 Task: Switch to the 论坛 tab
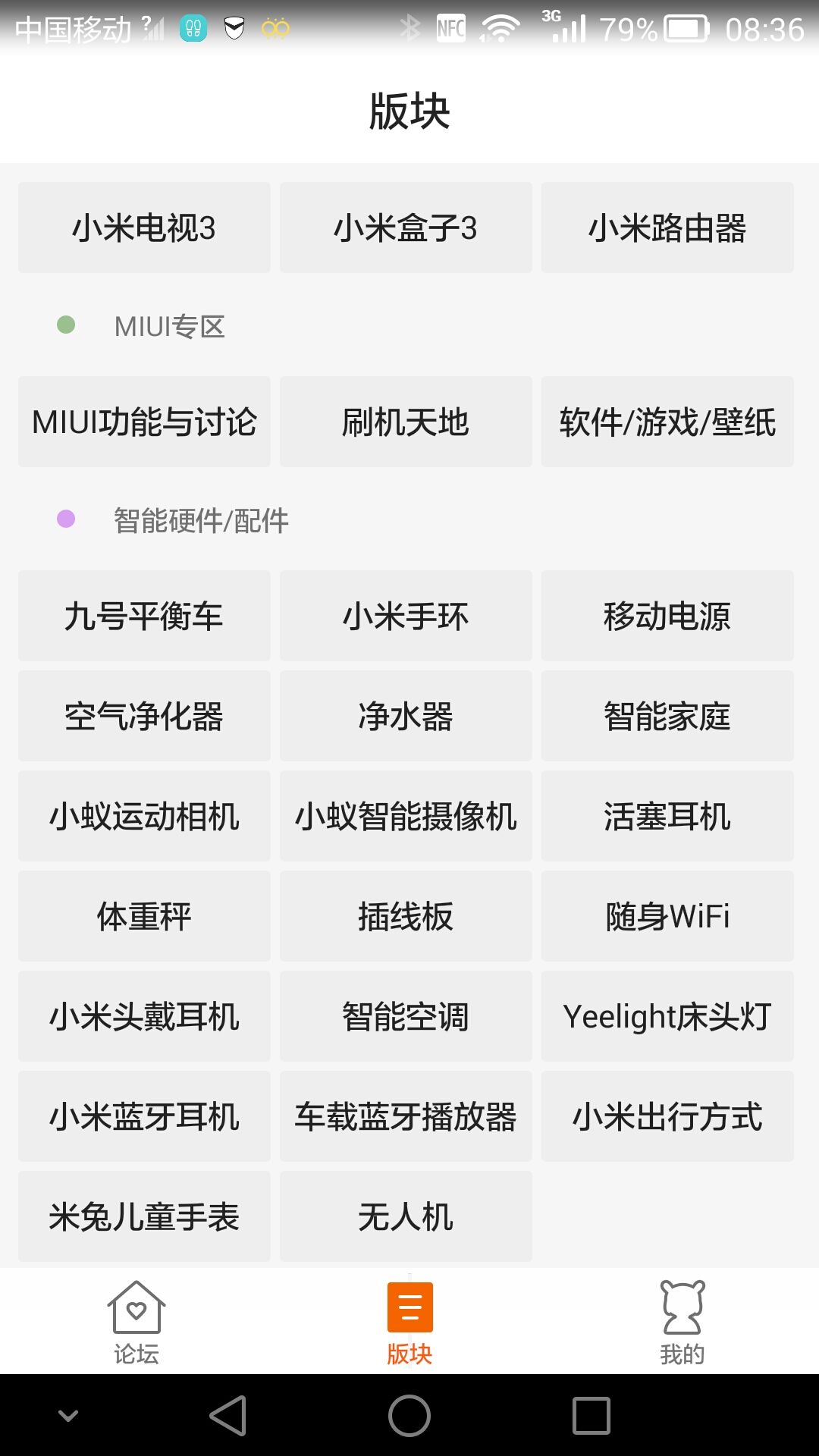pos(136,1322)
